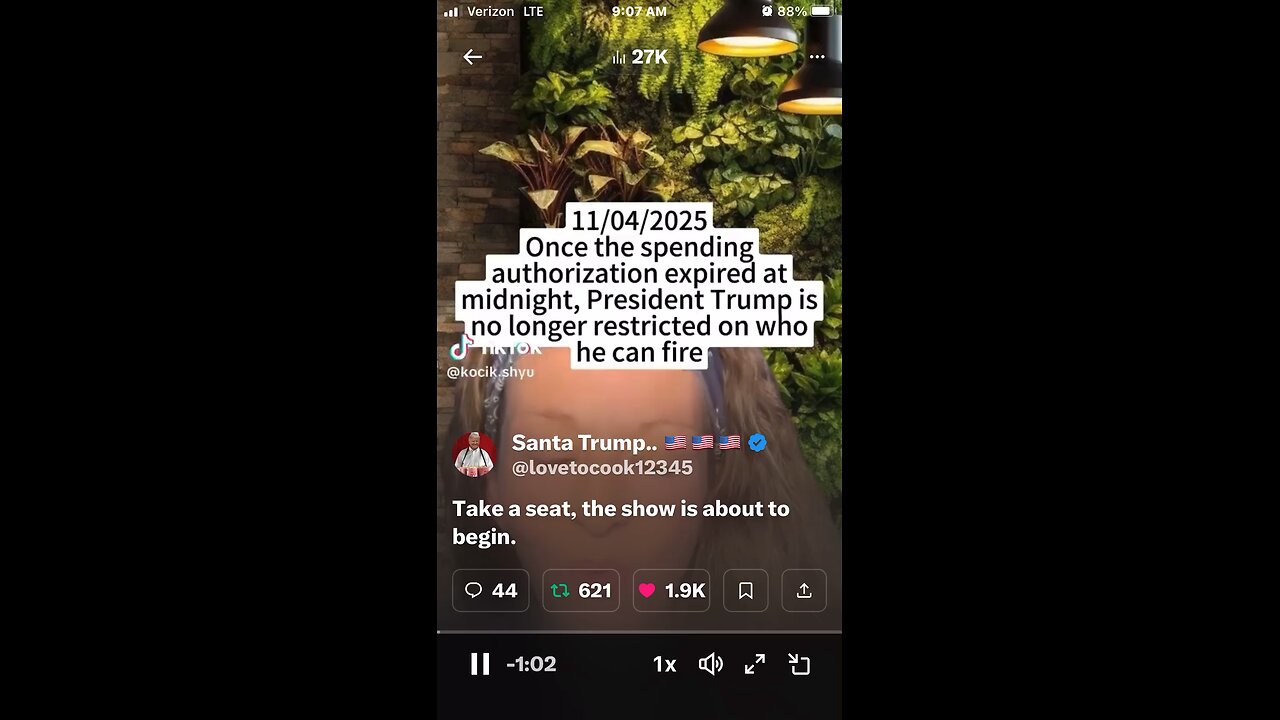Rotate the video orientation

pyautogui.click(x=799, y=664)
